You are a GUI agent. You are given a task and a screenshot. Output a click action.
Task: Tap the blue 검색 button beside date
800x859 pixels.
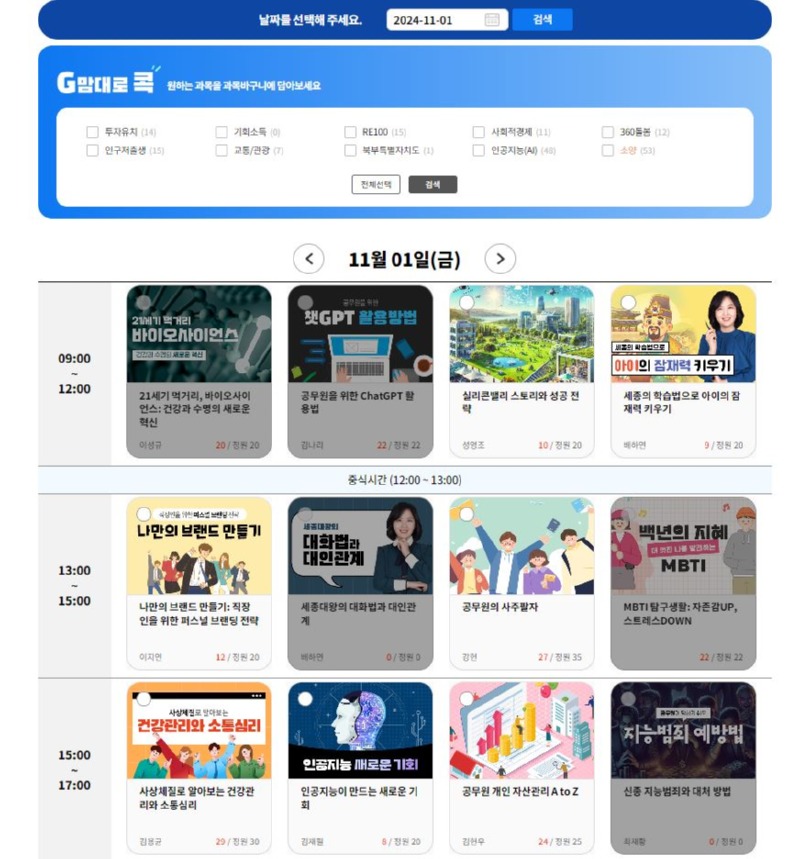(x=542, y=20)
